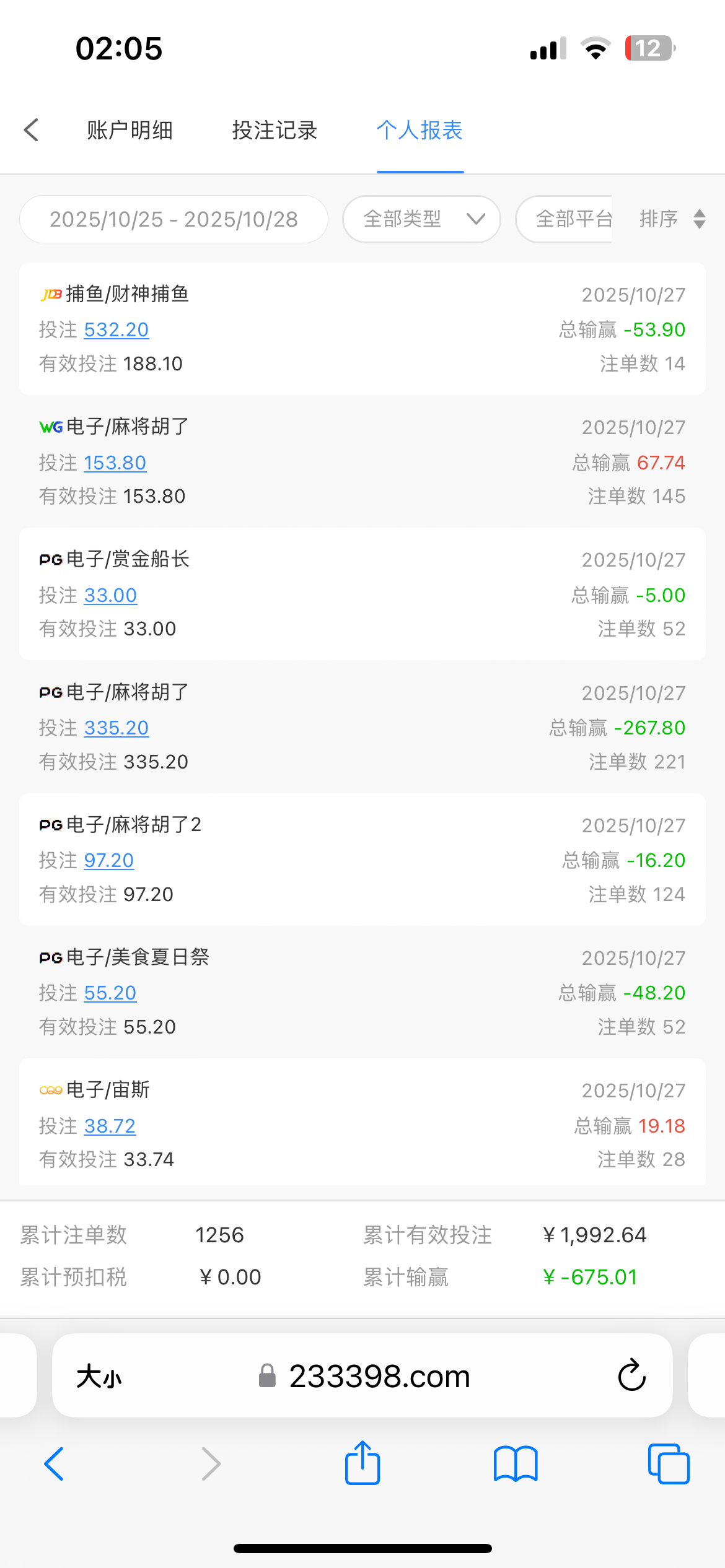The image size is (725, 1568).
Task: Show all open browser tabs
Action: pyautogui.click(x=668, y=1464)
